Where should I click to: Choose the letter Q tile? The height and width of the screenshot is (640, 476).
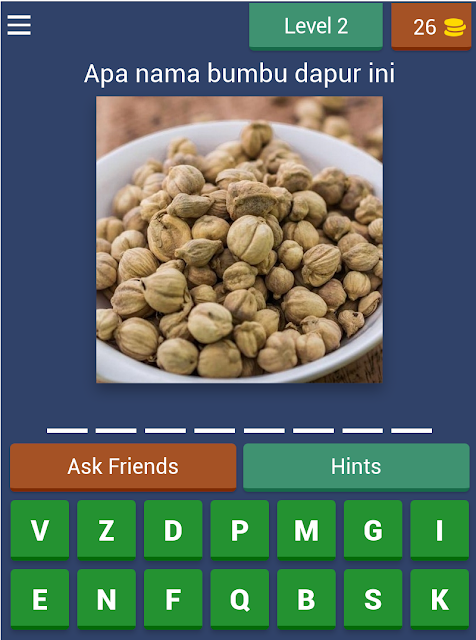(x=240, y=599)
